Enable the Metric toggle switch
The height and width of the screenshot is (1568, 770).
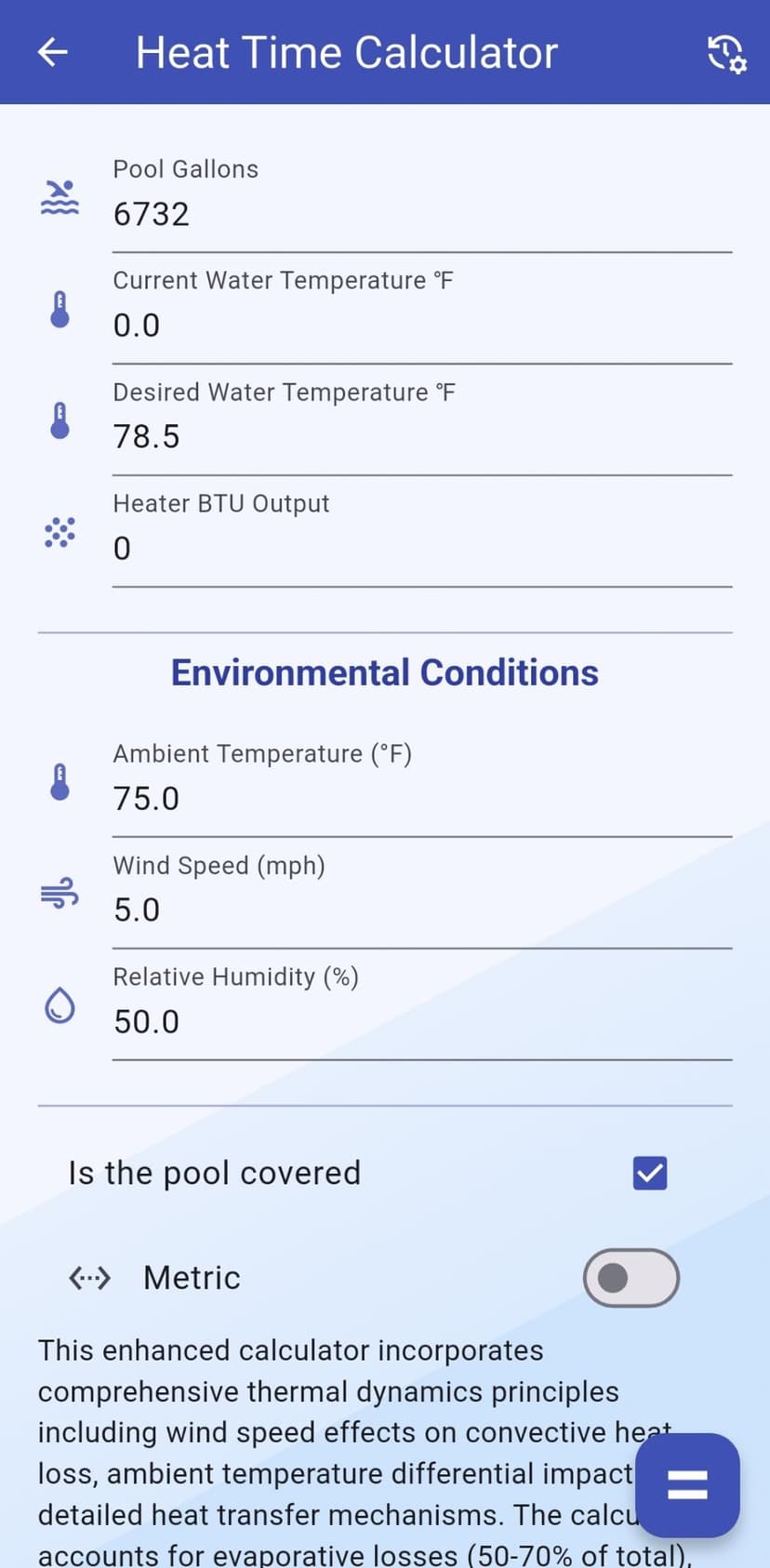pyautogui.click(x=631, y=1278)
